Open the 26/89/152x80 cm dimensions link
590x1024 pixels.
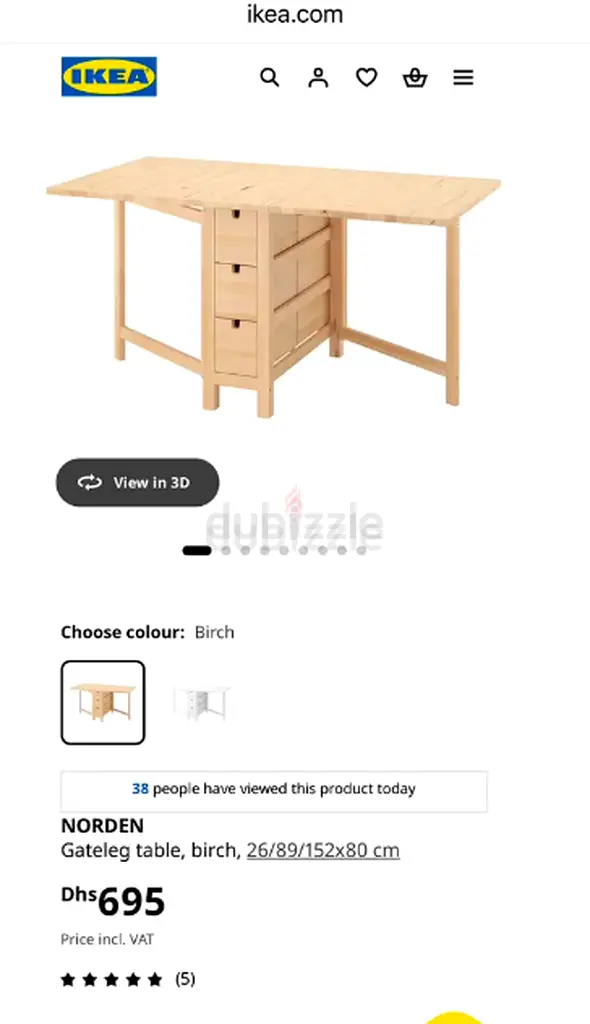323,850
